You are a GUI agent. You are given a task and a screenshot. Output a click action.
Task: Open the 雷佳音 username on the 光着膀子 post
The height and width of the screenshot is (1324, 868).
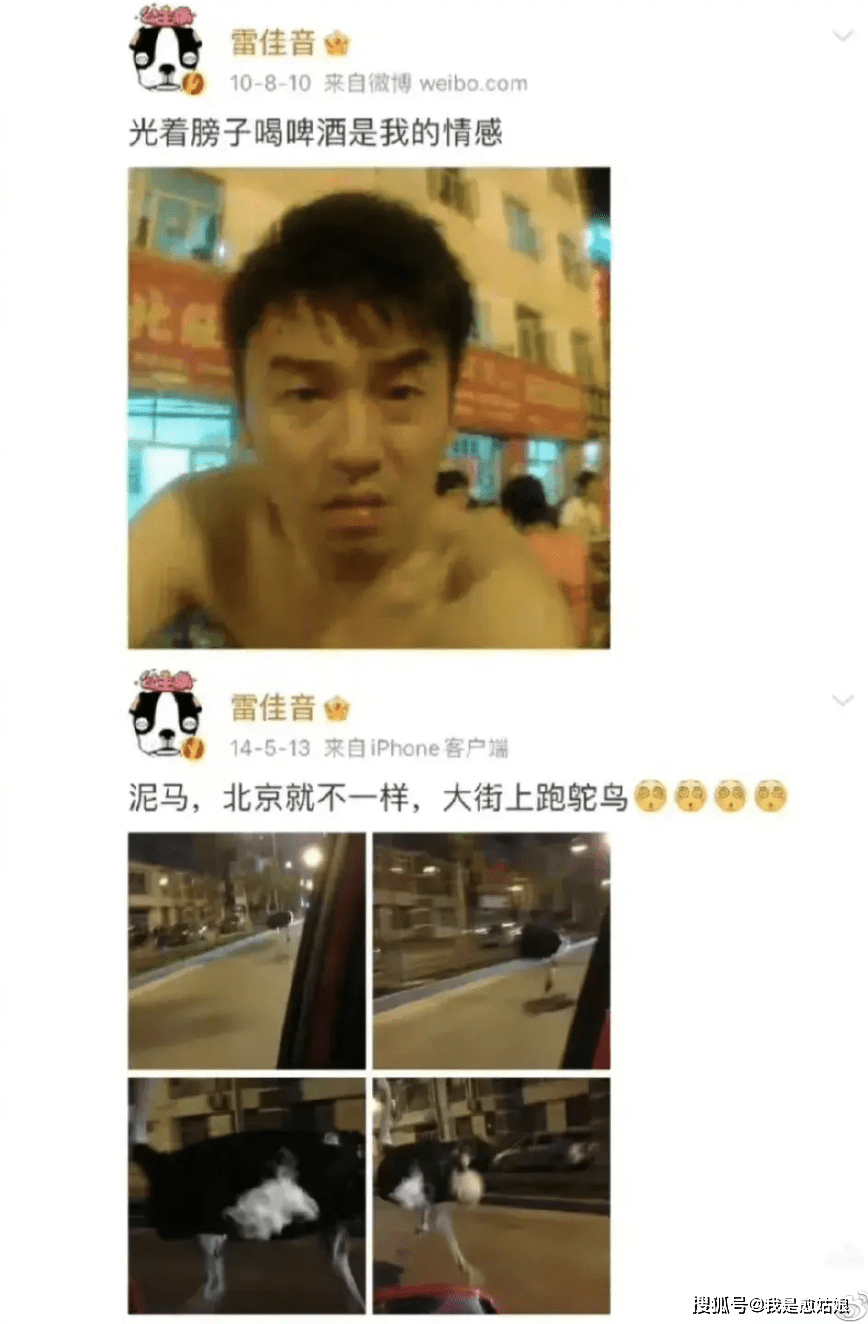click(x=273, y=43)
